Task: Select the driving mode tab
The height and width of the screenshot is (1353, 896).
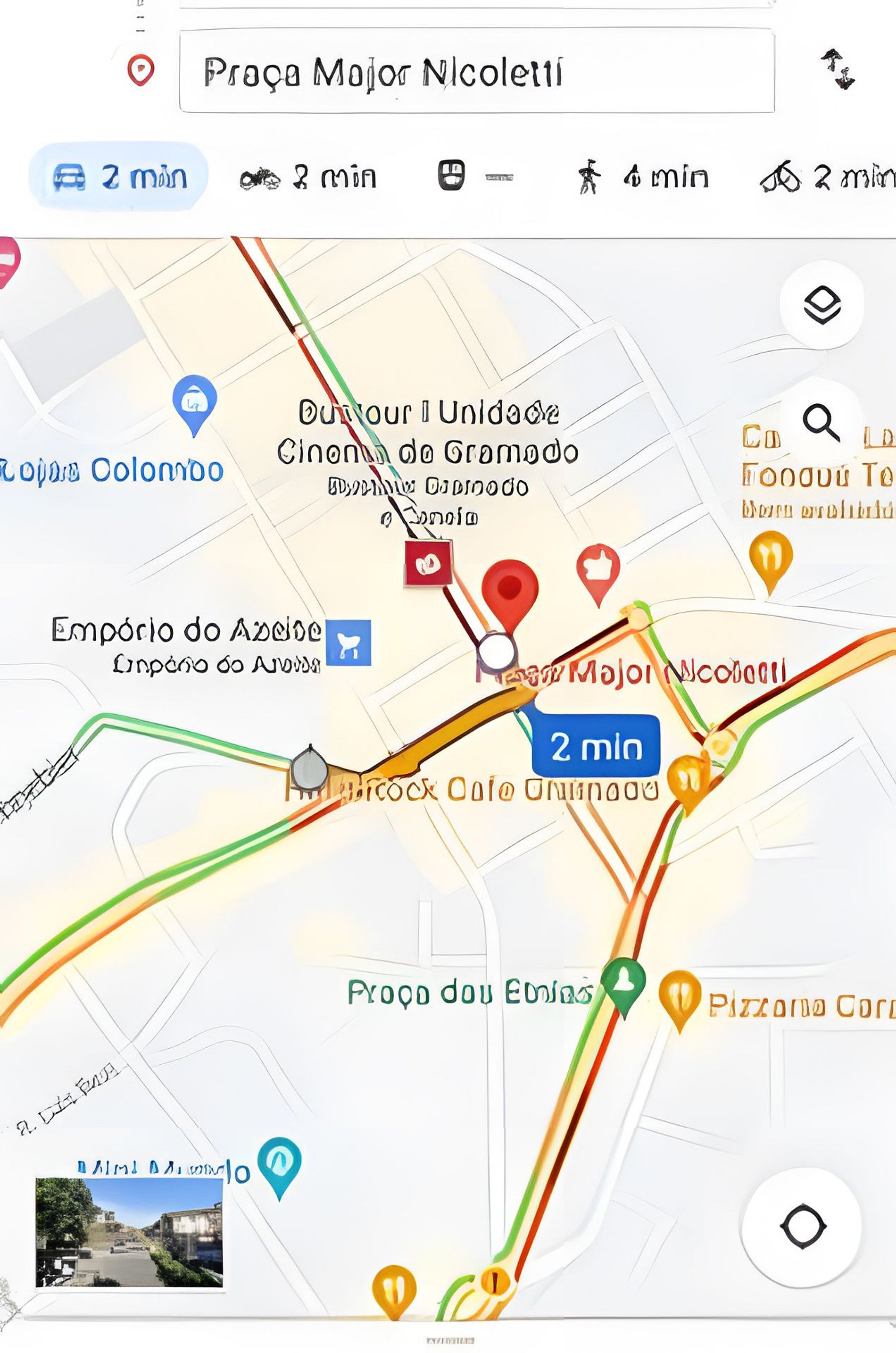Action: (x=119, y=176)
